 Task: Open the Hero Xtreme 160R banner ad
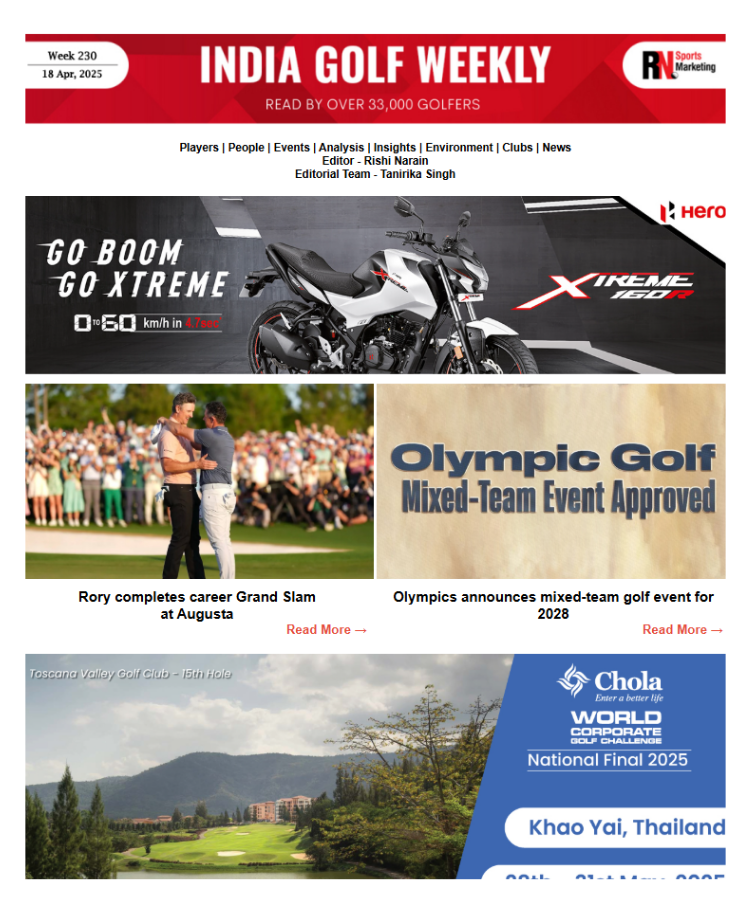coord(375,285)
